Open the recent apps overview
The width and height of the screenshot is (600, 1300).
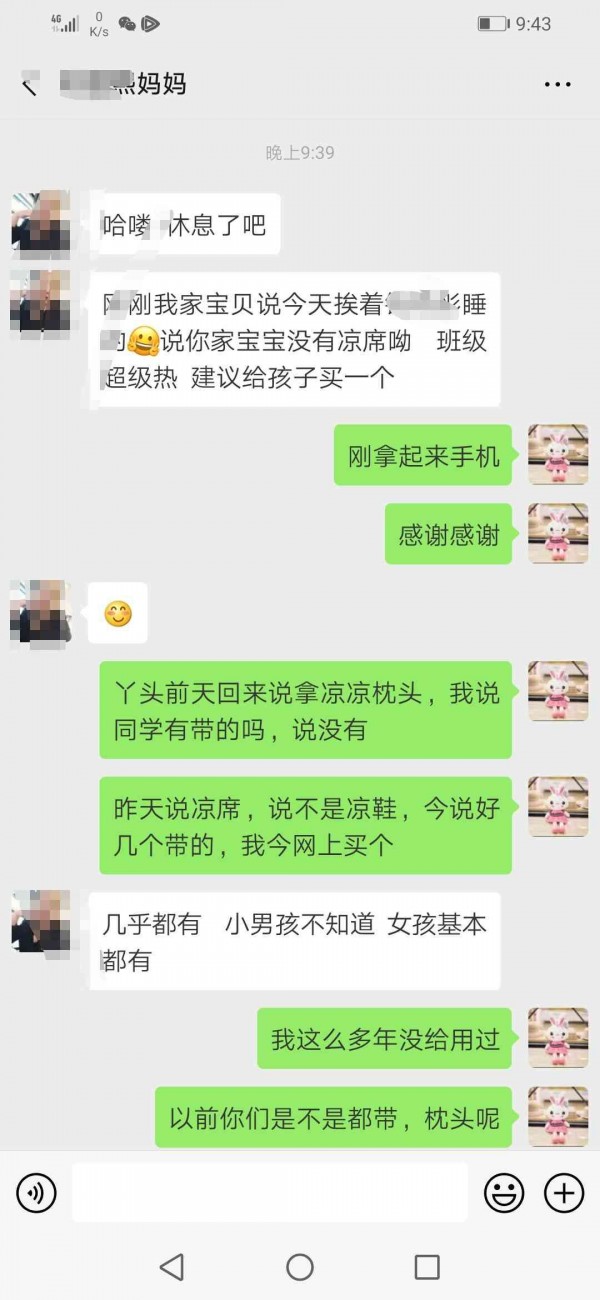(427, 1267)
